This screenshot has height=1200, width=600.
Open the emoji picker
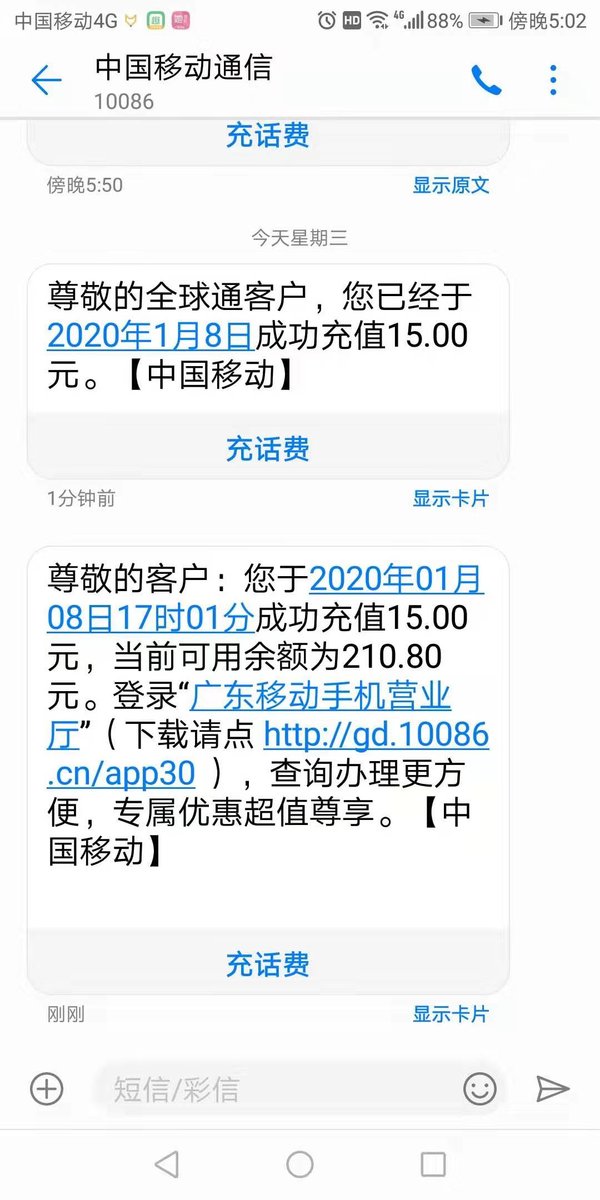pos(480,1088)
